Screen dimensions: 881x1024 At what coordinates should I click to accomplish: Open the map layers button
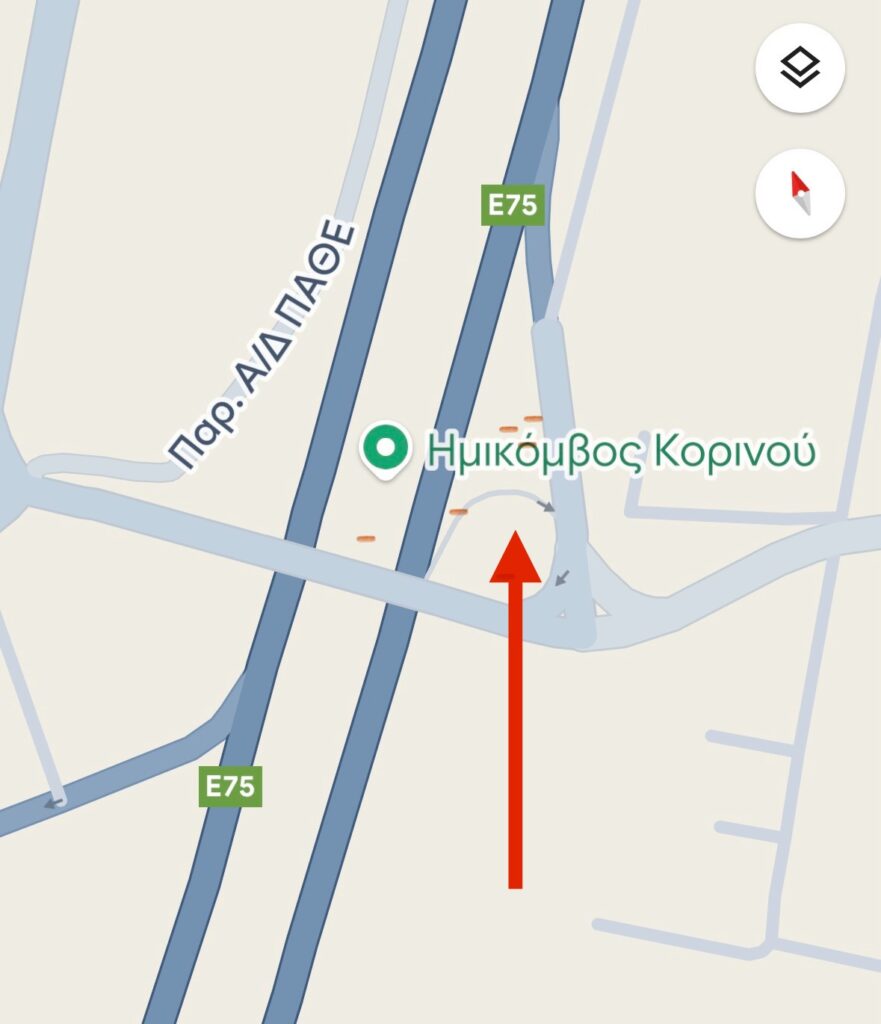pyautogui.click(x=800, y=68)
